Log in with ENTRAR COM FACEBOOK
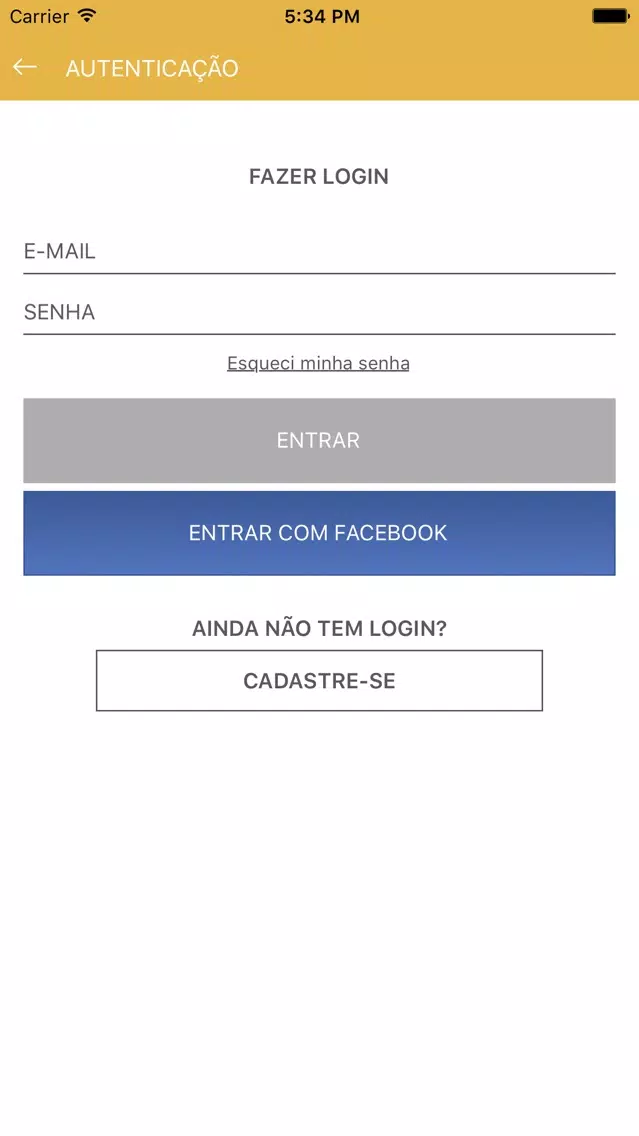 pyautogui.click(x=320, y=533)
